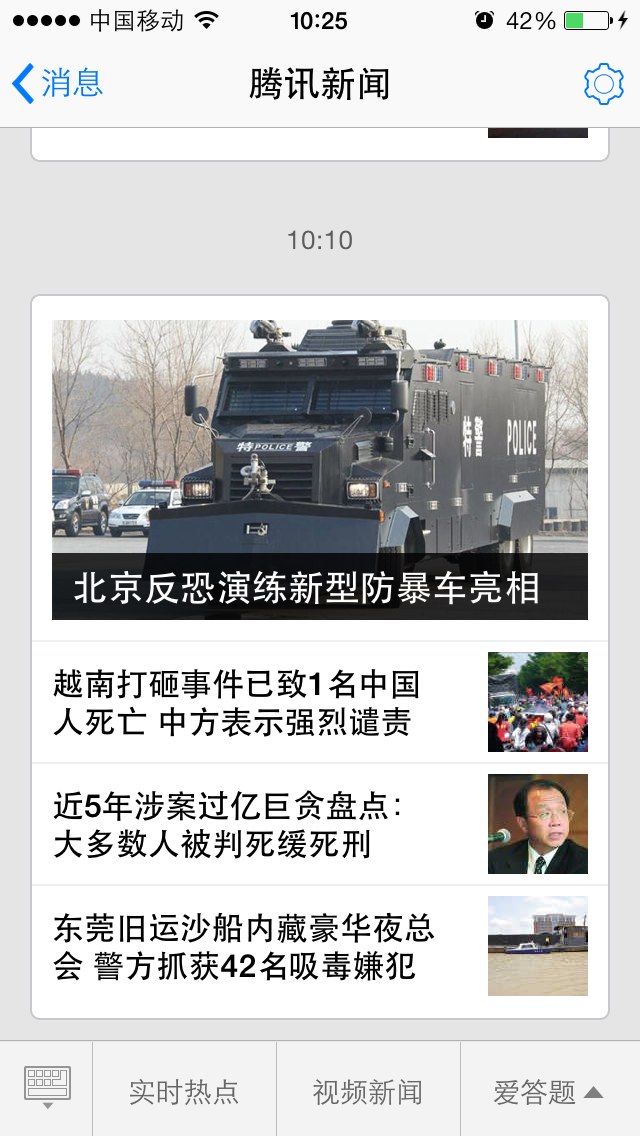Go back to 消息 list
This screenshot has width=640, height=1136.
click(x=58, y=83)
